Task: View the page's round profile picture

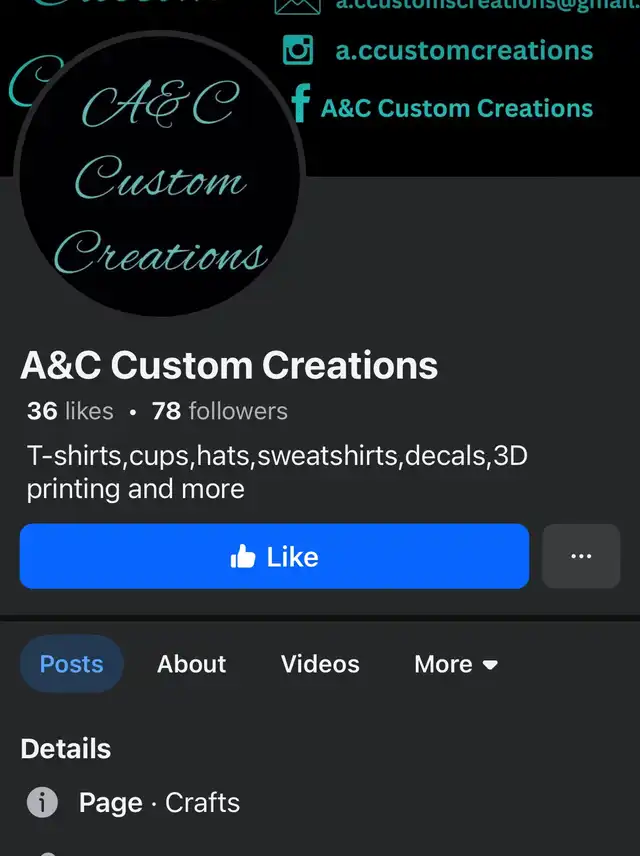Action: [160, 175]
